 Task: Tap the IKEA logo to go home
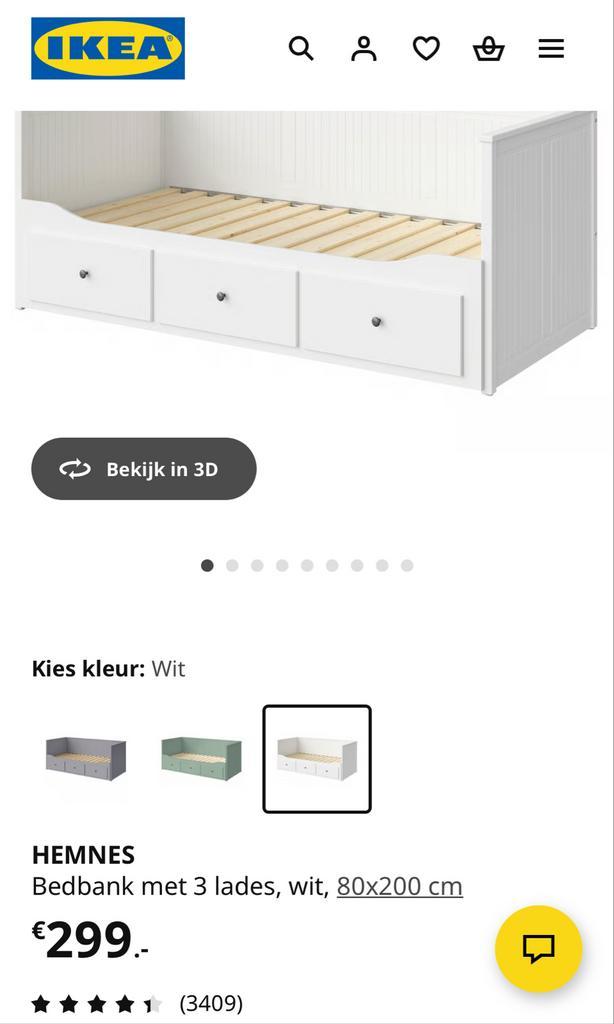[108, 48]
